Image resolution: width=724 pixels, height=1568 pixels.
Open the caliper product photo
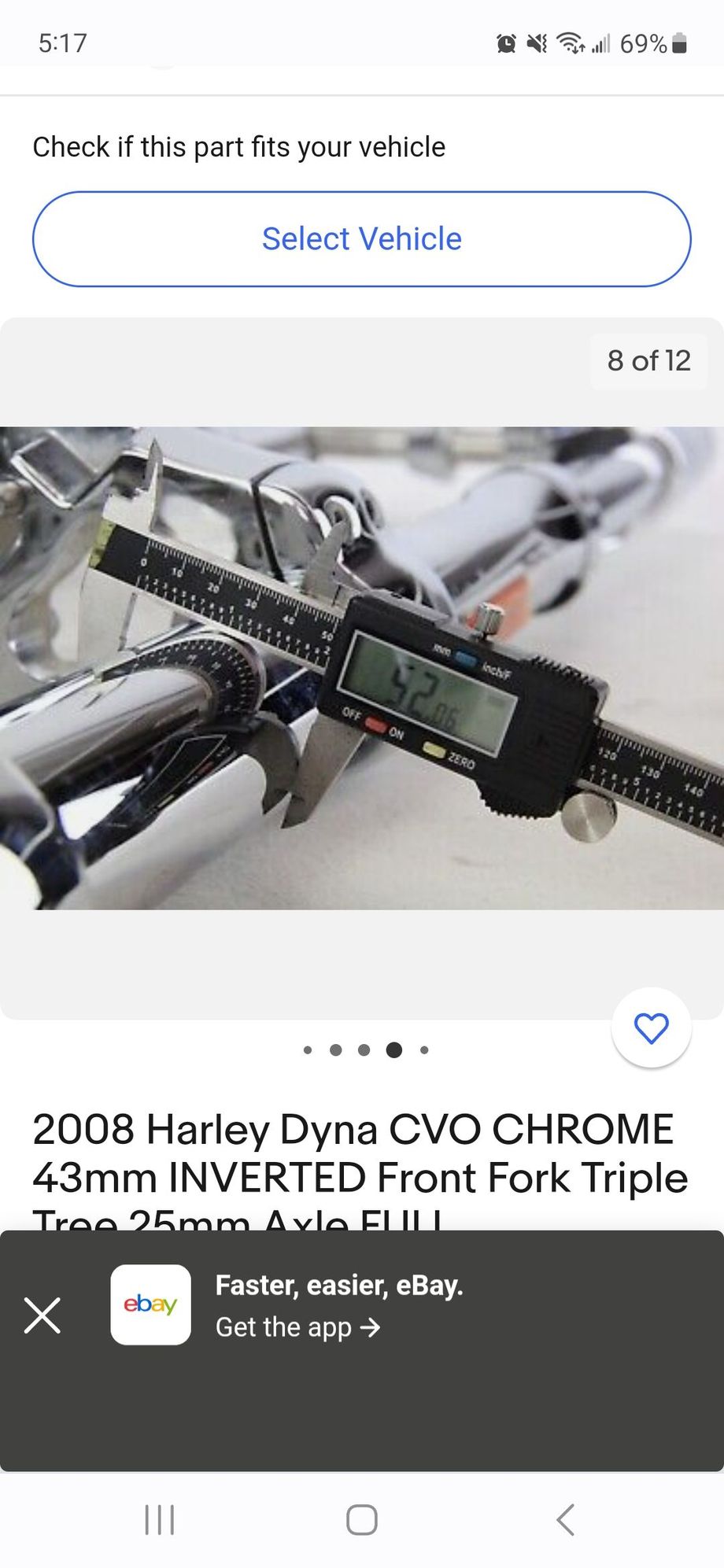click(x=361, y=668)
